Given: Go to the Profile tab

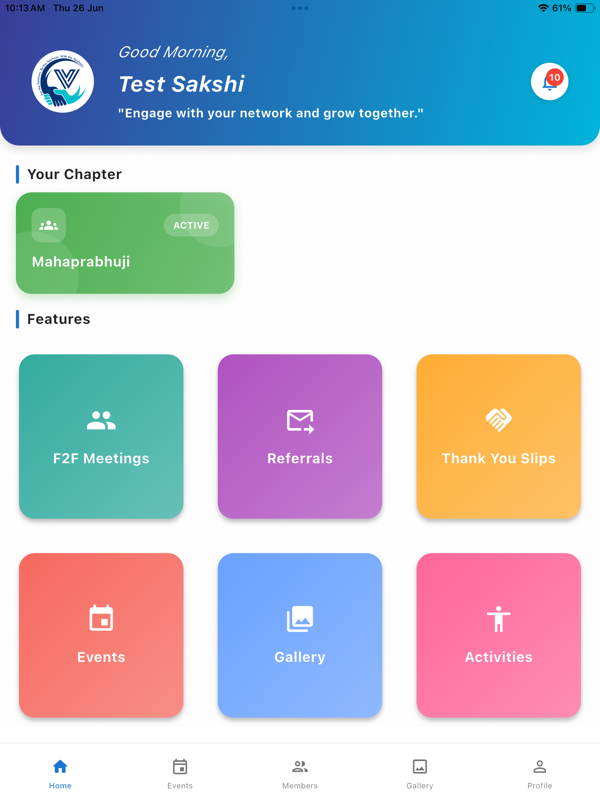Looking at the screenshot, I should click(540, 773).
